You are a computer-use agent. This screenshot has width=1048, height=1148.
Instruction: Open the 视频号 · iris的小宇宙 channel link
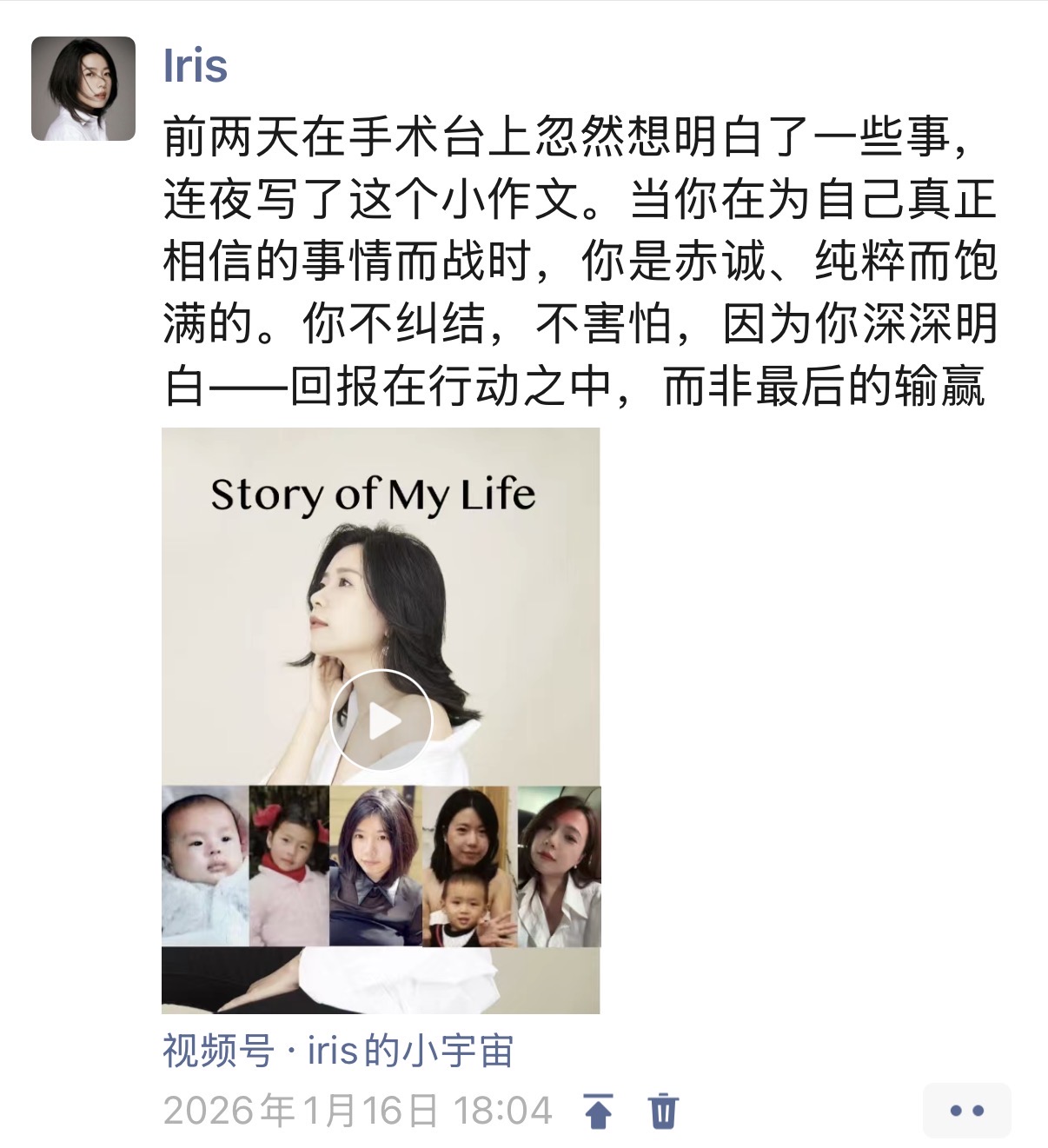coord(338,1051)
